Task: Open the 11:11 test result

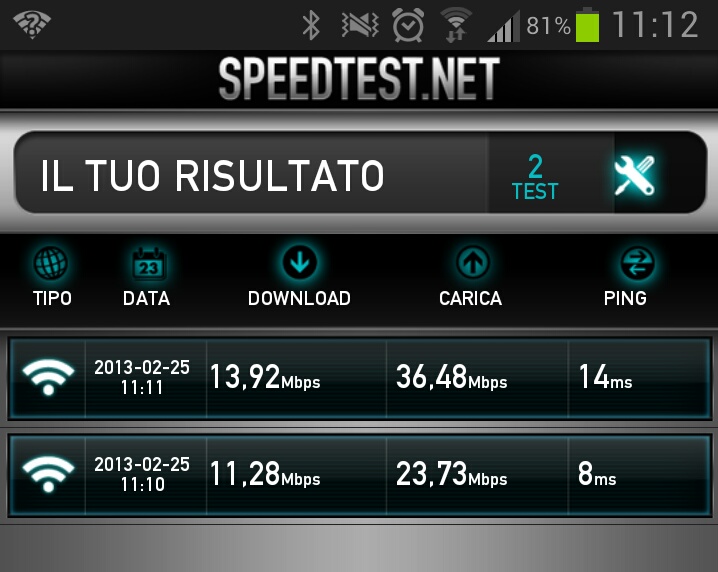Action: coord(359,378)
